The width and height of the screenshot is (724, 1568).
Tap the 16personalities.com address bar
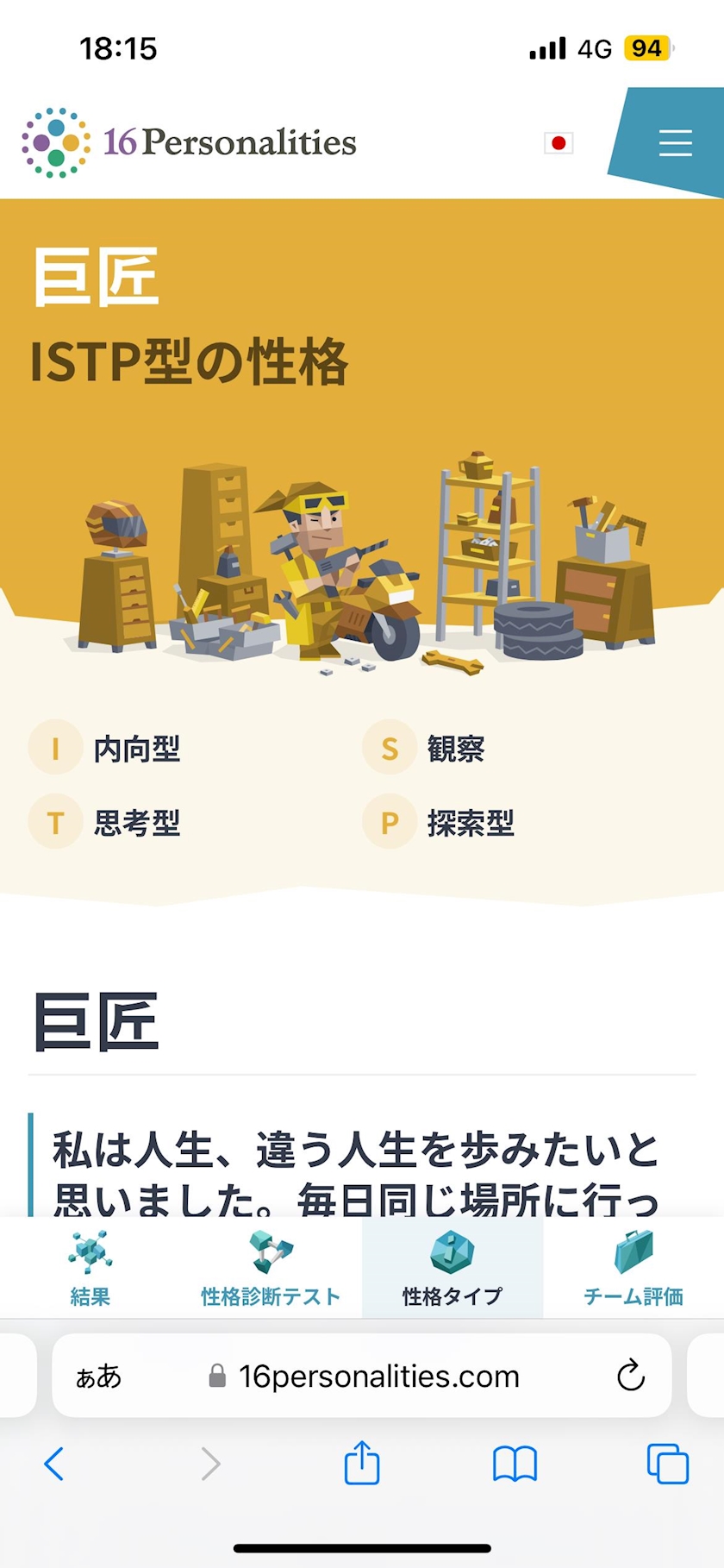(363, 1376)
